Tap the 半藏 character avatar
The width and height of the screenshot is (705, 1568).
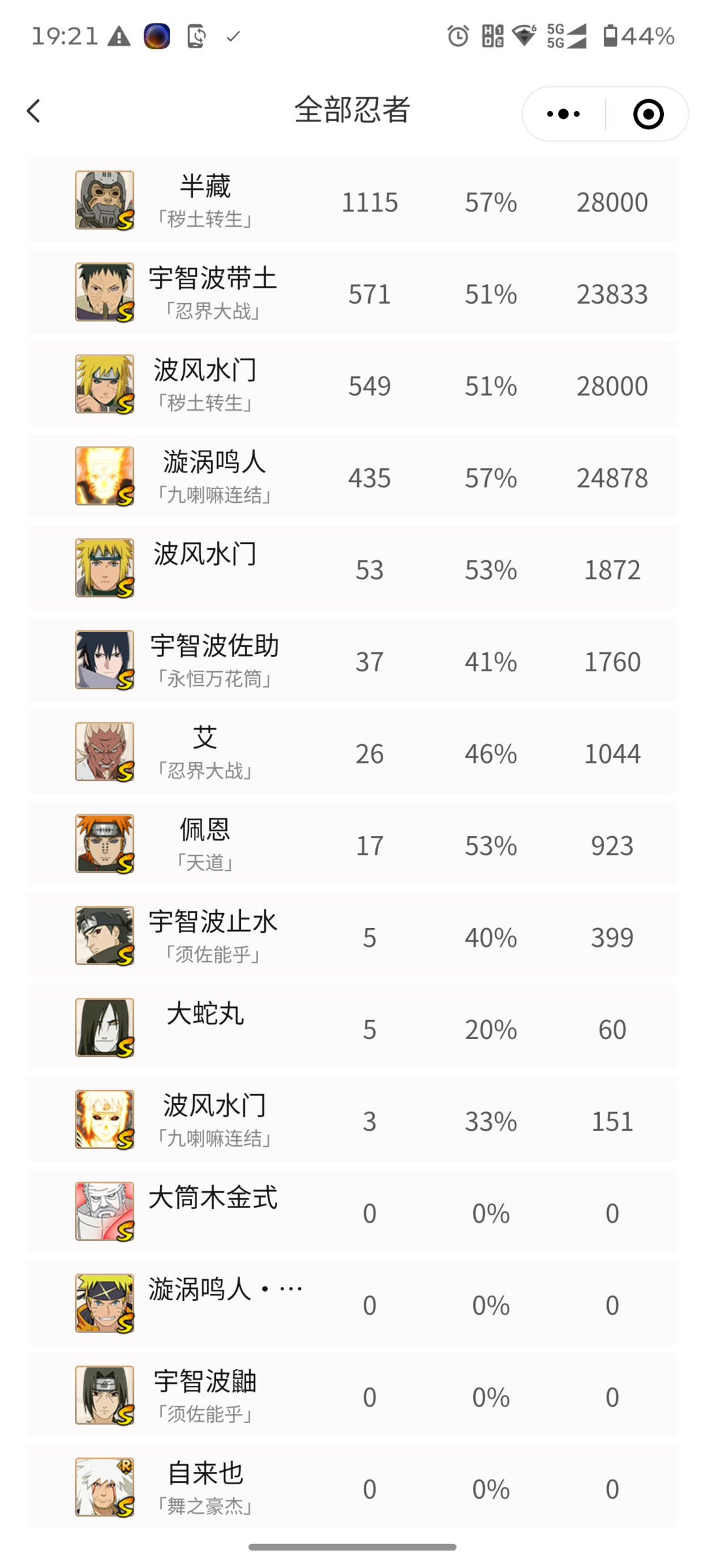point(104,200)
